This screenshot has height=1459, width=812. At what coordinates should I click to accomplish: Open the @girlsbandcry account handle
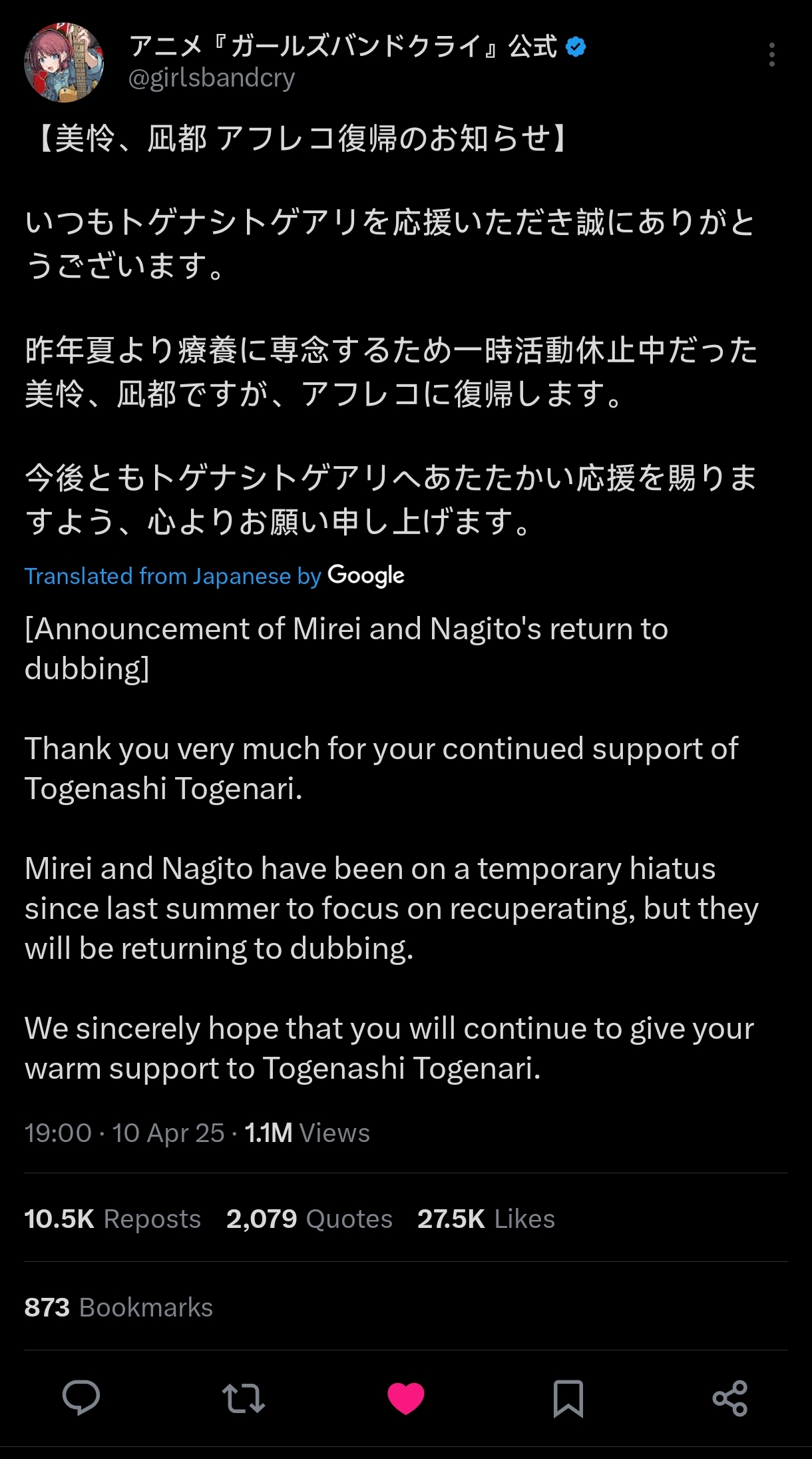(212, 79)
